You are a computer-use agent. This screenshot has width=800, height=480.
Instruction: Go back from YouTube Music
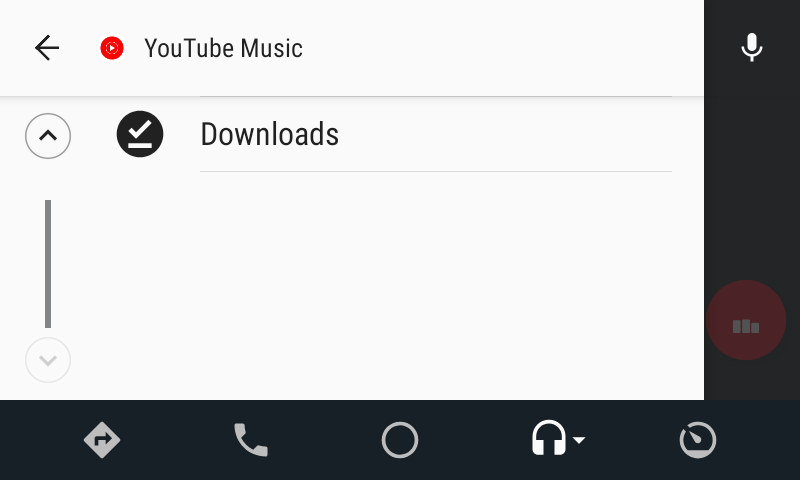47,48
